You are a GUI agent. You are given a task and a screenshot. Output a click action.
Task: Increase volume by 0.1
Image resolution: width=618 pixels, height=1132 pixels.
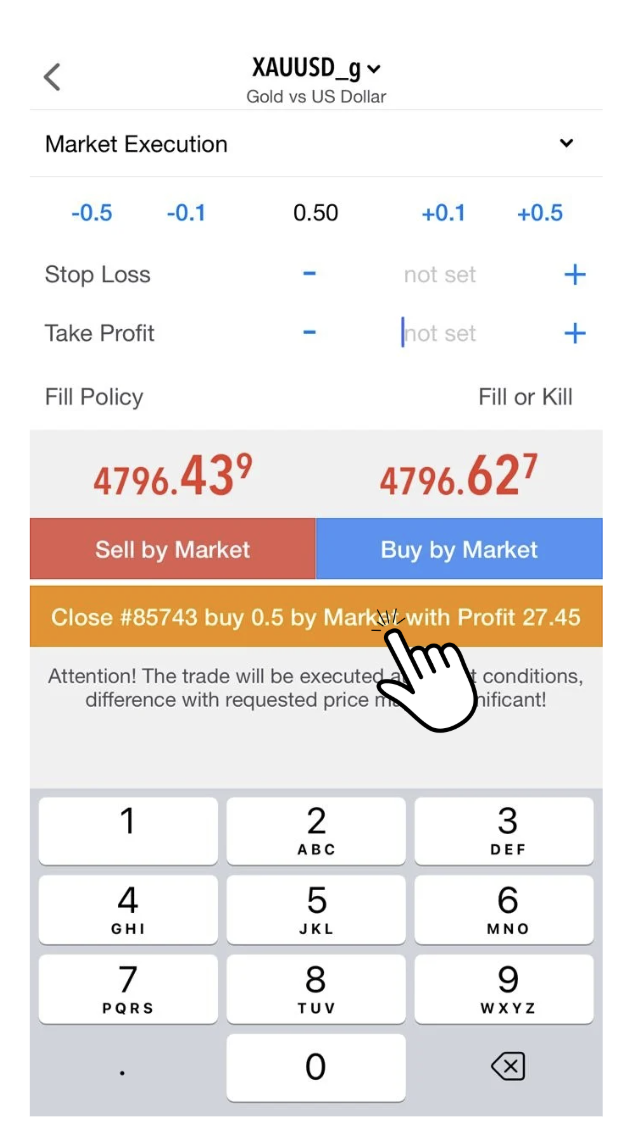443,212
